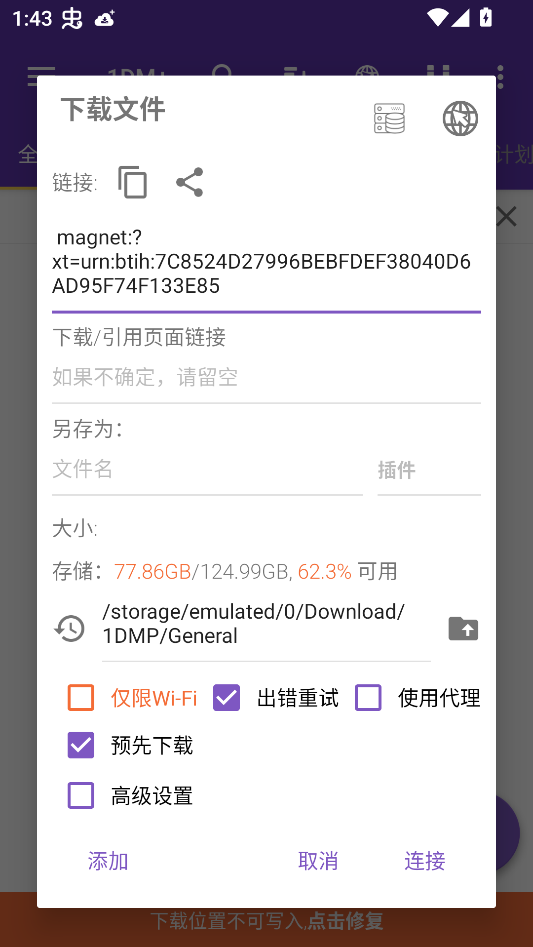Tap the 连接 button
Image resolution: width=533 pixels, height=947 pixels.
coord(425,861)
